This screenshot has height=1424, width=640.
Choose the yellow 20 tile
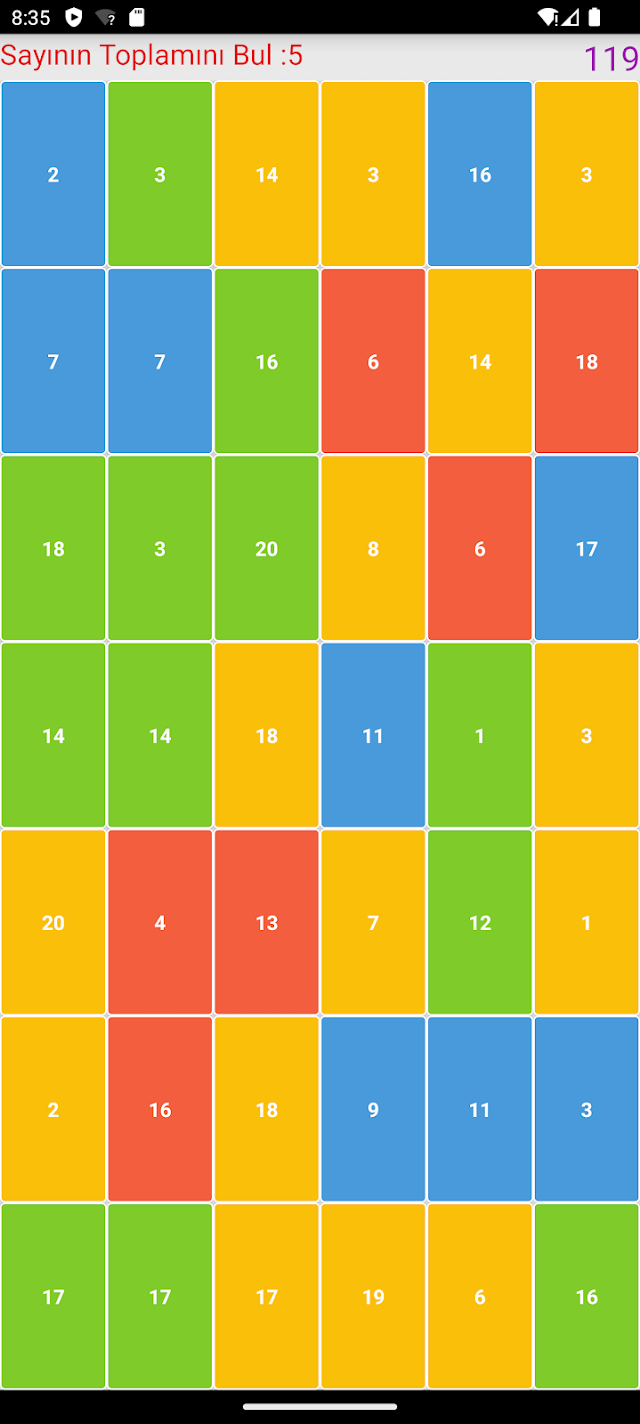pyautogui.click(x=53, y=922)
